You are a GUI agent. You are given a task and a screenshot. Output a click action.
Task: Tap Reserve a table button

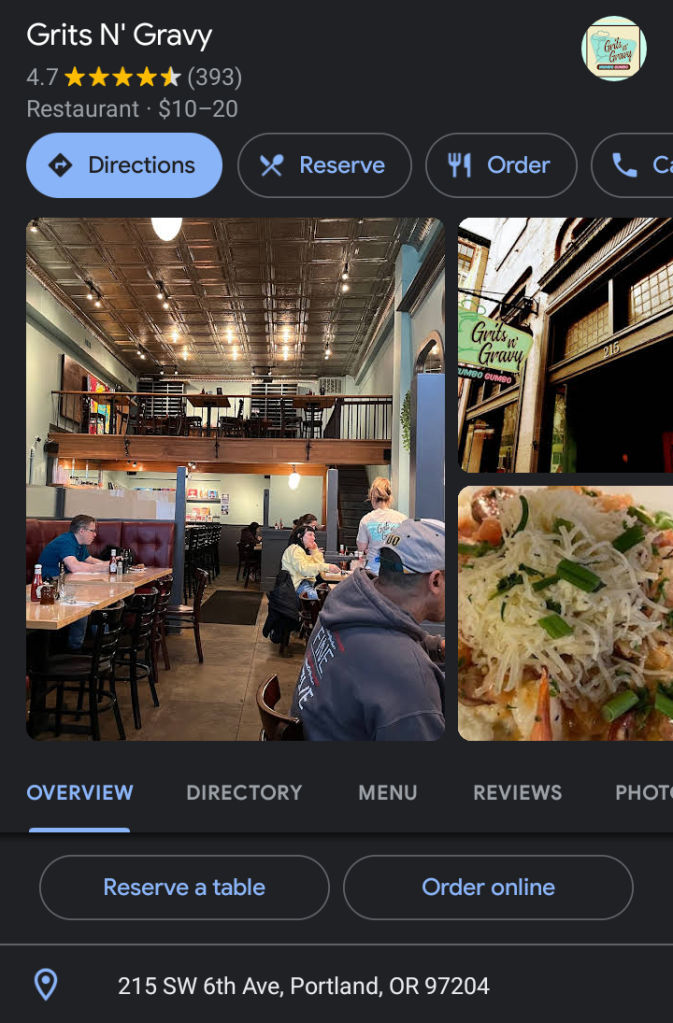(x=184, y=887)
